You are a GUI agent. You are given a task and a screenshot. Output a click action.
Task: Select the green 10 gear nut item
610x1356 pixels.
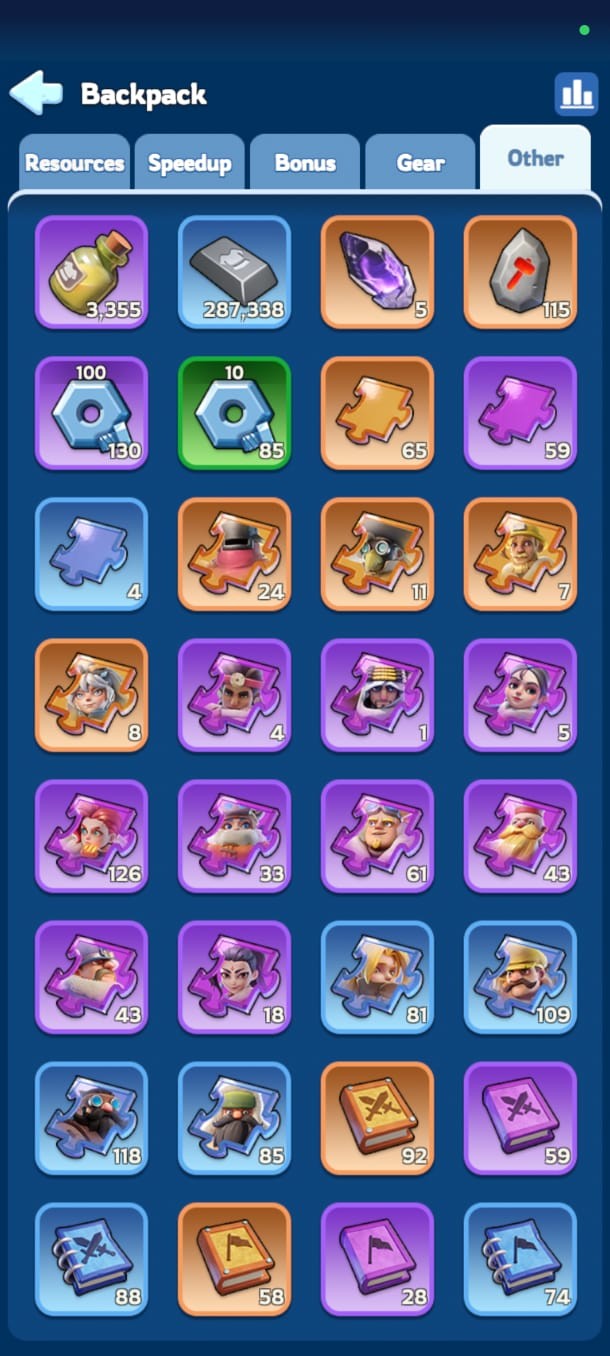pyautogui.click(x=234, y=413)
